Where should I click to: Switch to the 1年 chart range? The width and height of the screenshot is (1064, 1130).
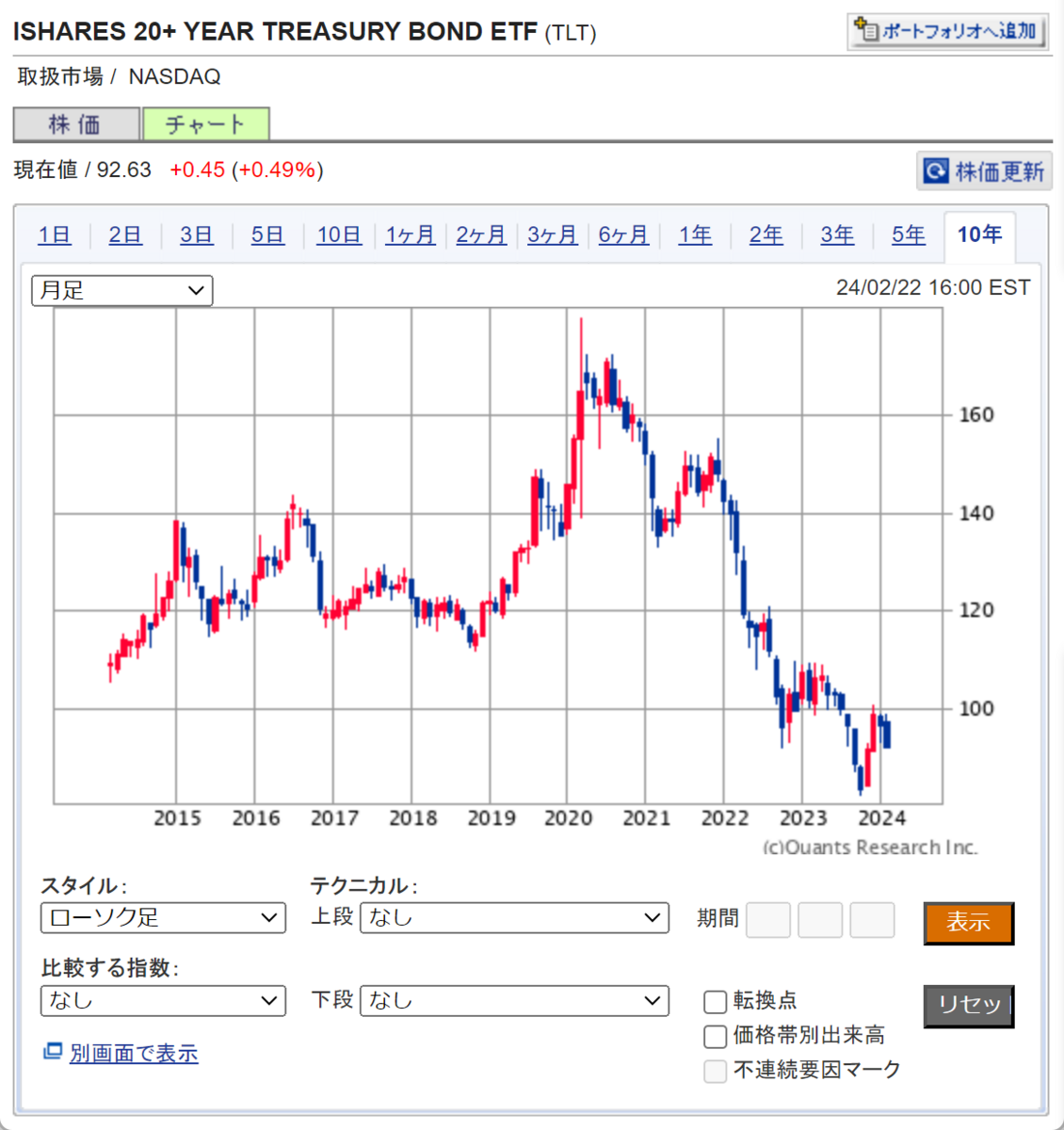(x=695, y=234)
